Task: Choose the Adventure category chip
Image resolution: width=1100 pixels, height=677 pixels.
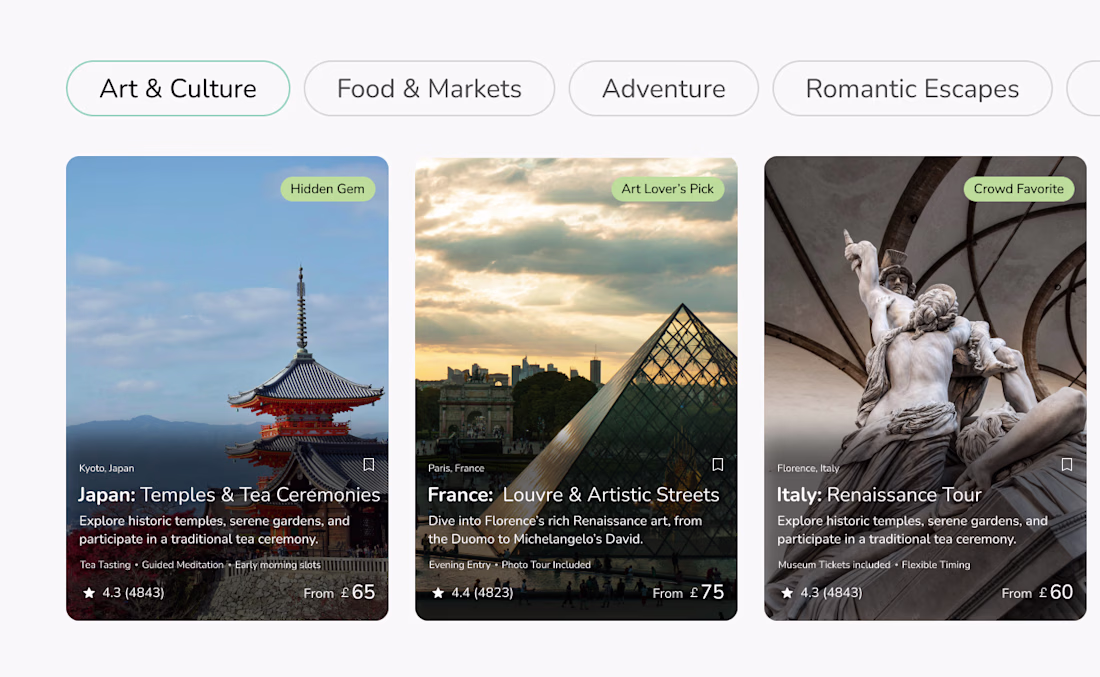Action: click(x=663, y=89)
